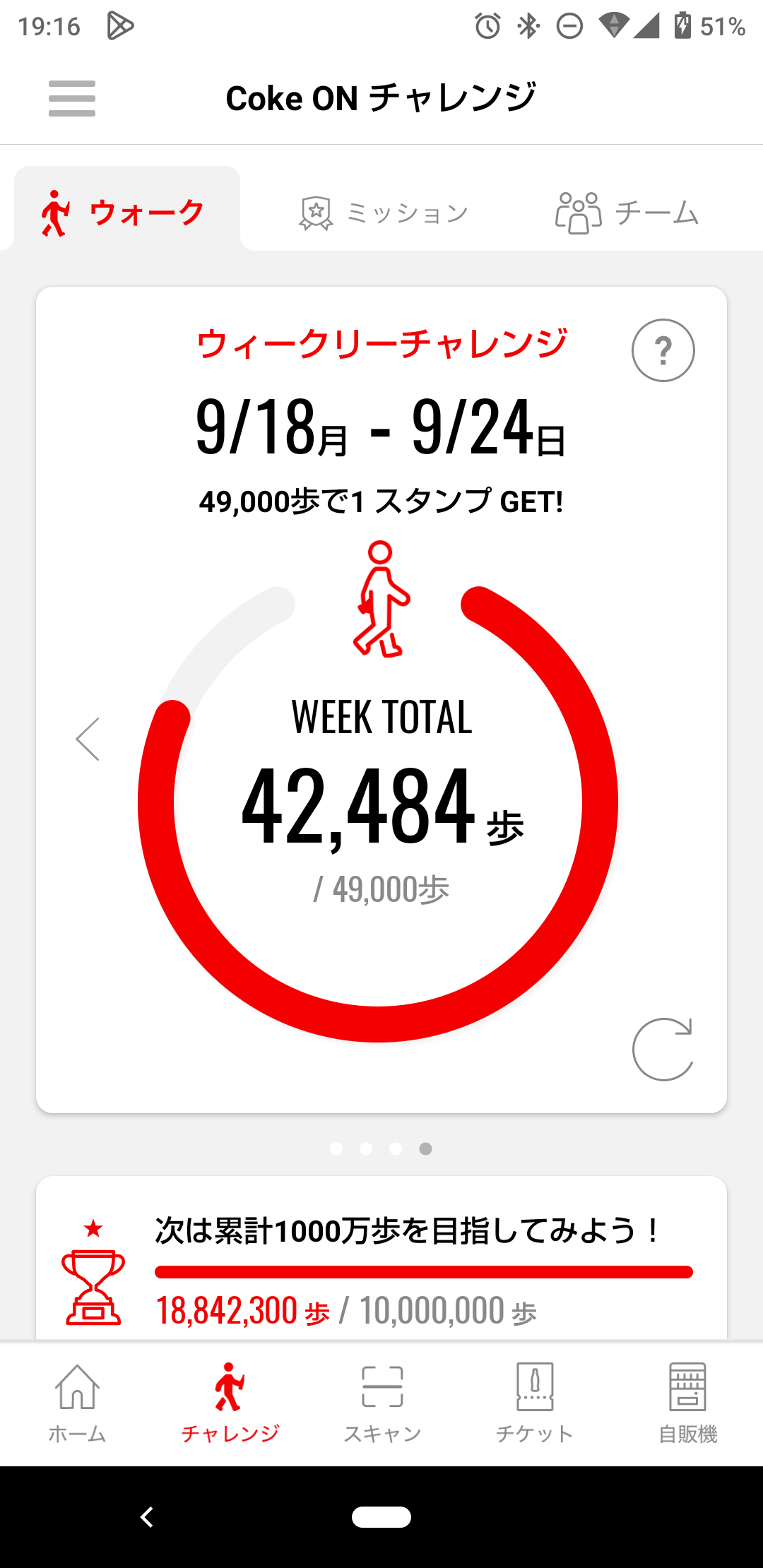Switch to the チーム tab
The height and width of the screenshot is (1568, 763).
point(627,212)
